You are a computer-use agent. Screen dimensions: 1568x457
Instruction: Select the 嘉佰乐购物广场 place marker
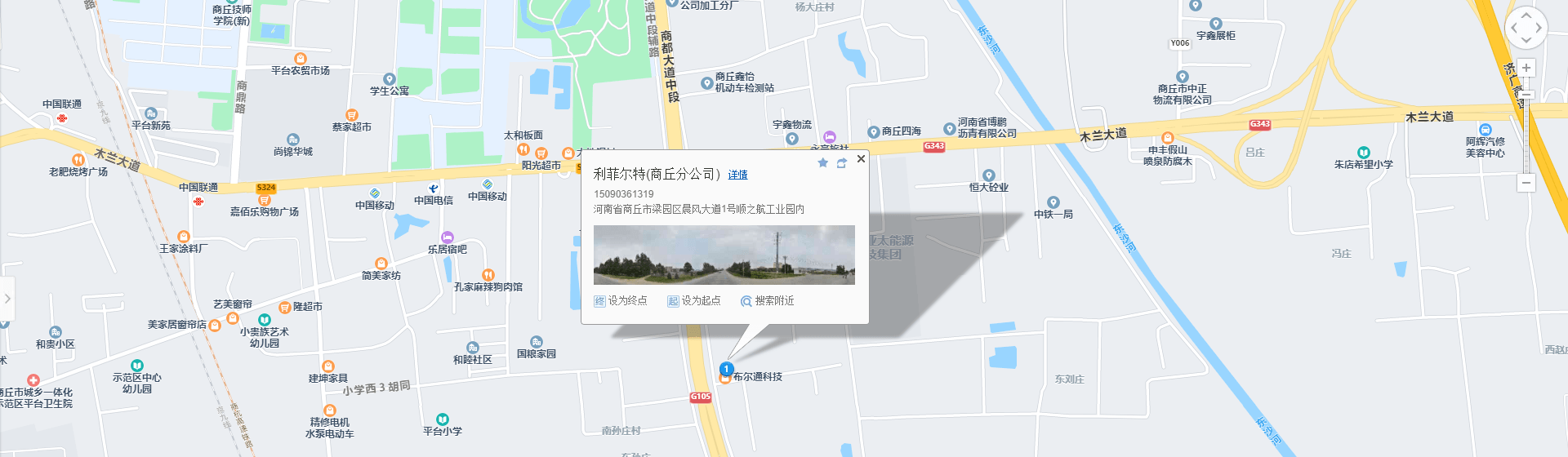pyautogui.click(x=265, y=200)
